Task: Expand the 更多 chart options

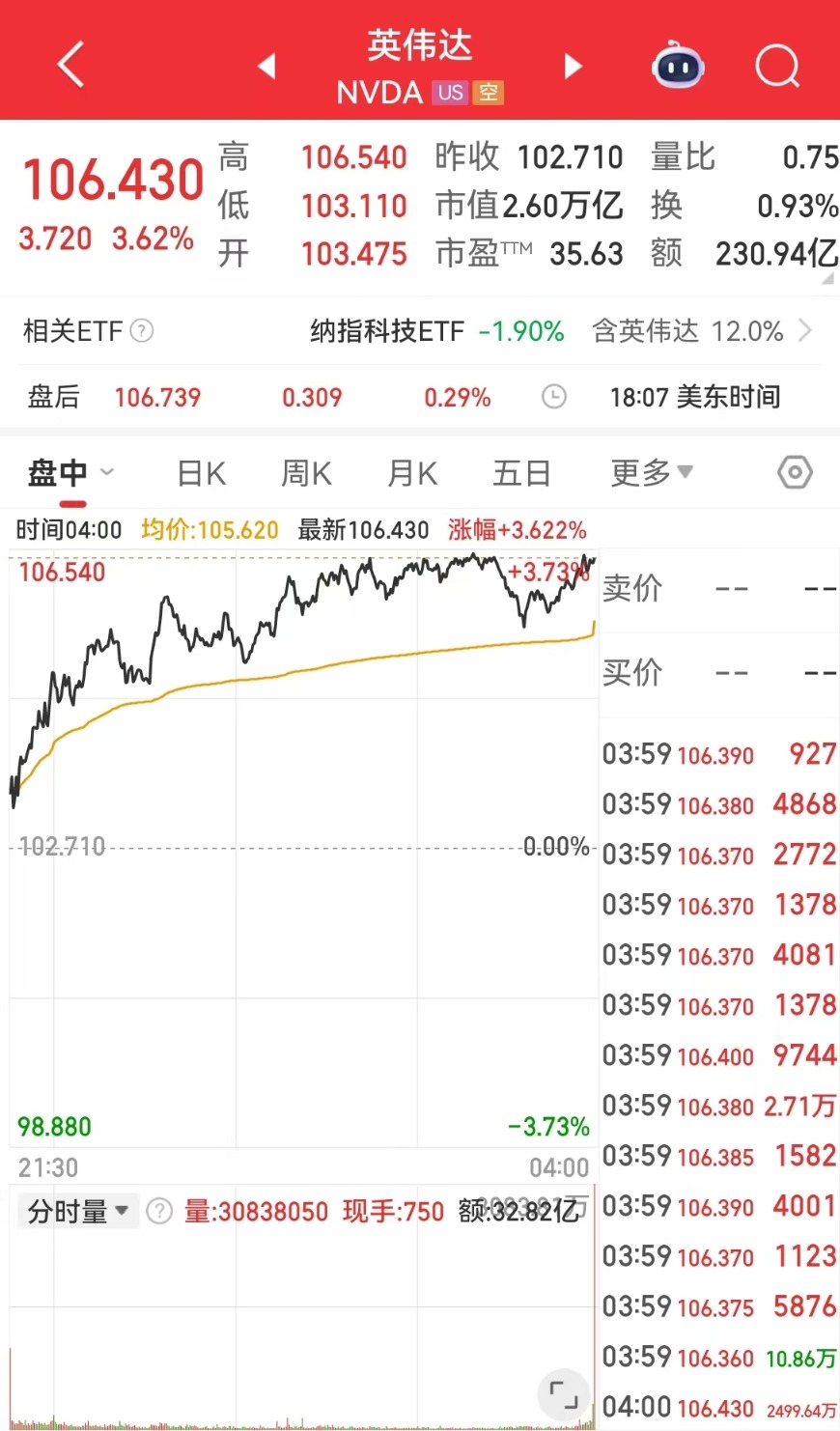Action: click(x=652, y=473)
